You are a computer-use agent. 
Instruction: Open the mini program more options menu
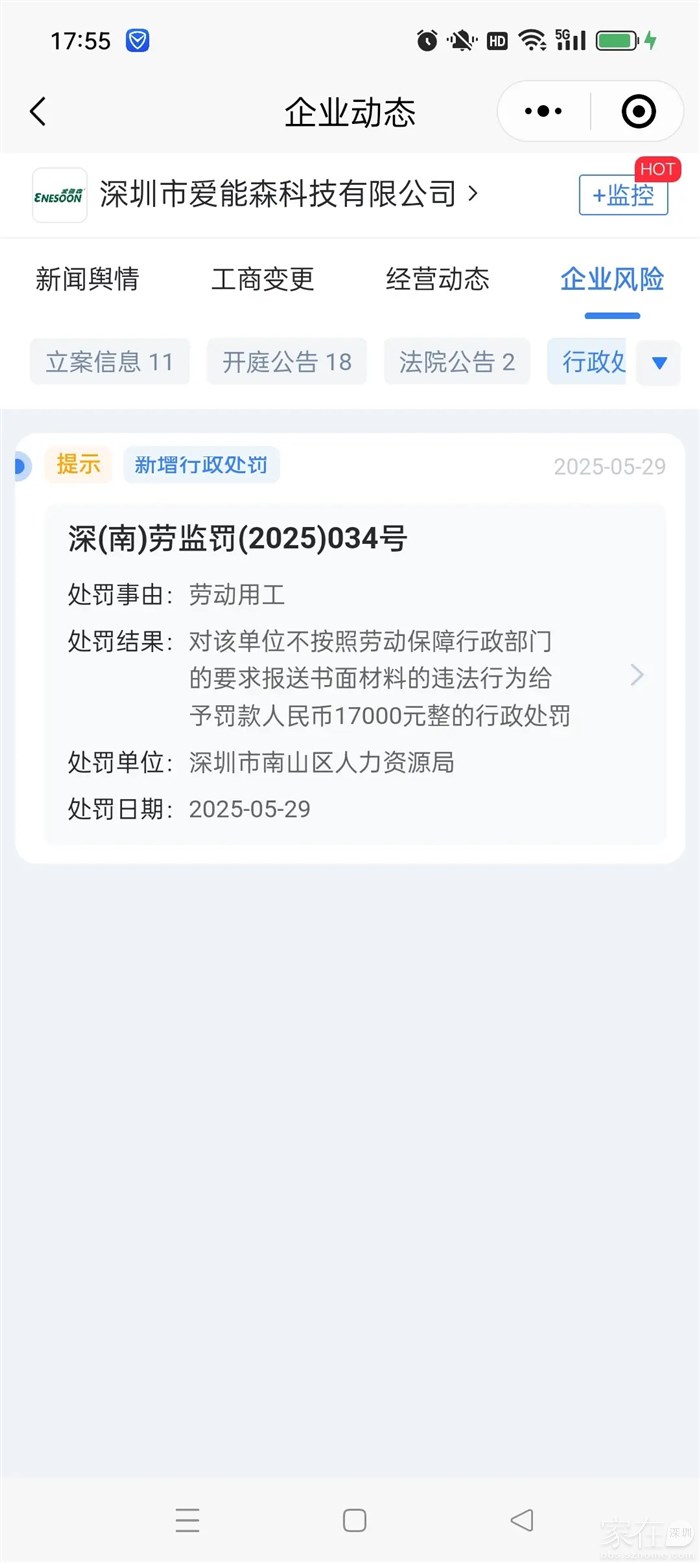pyautogui.click(x=543, y=111)
